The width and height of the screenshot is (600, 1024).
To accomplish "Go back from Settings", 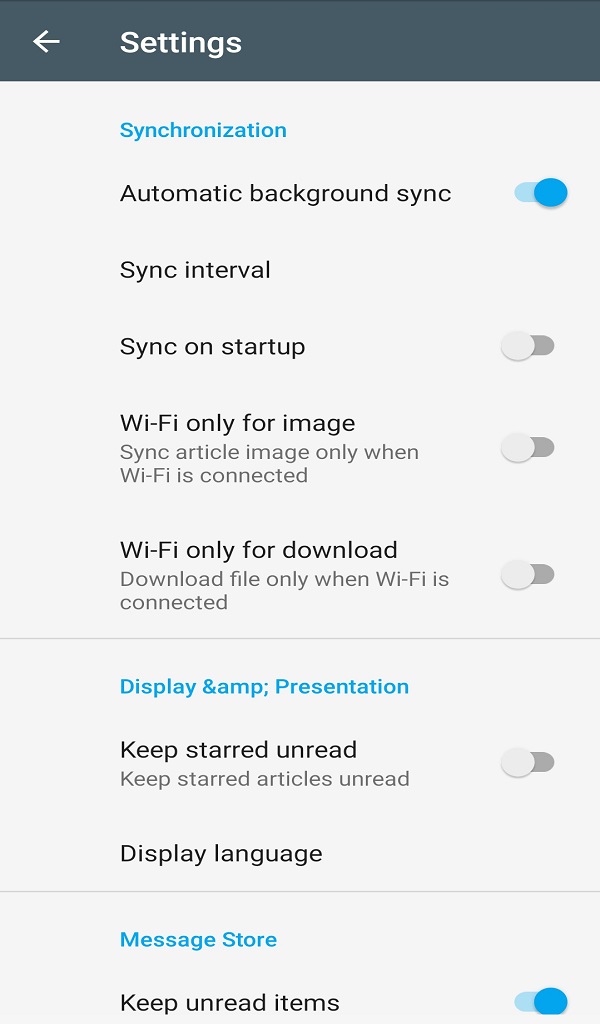I will [46, 42].
